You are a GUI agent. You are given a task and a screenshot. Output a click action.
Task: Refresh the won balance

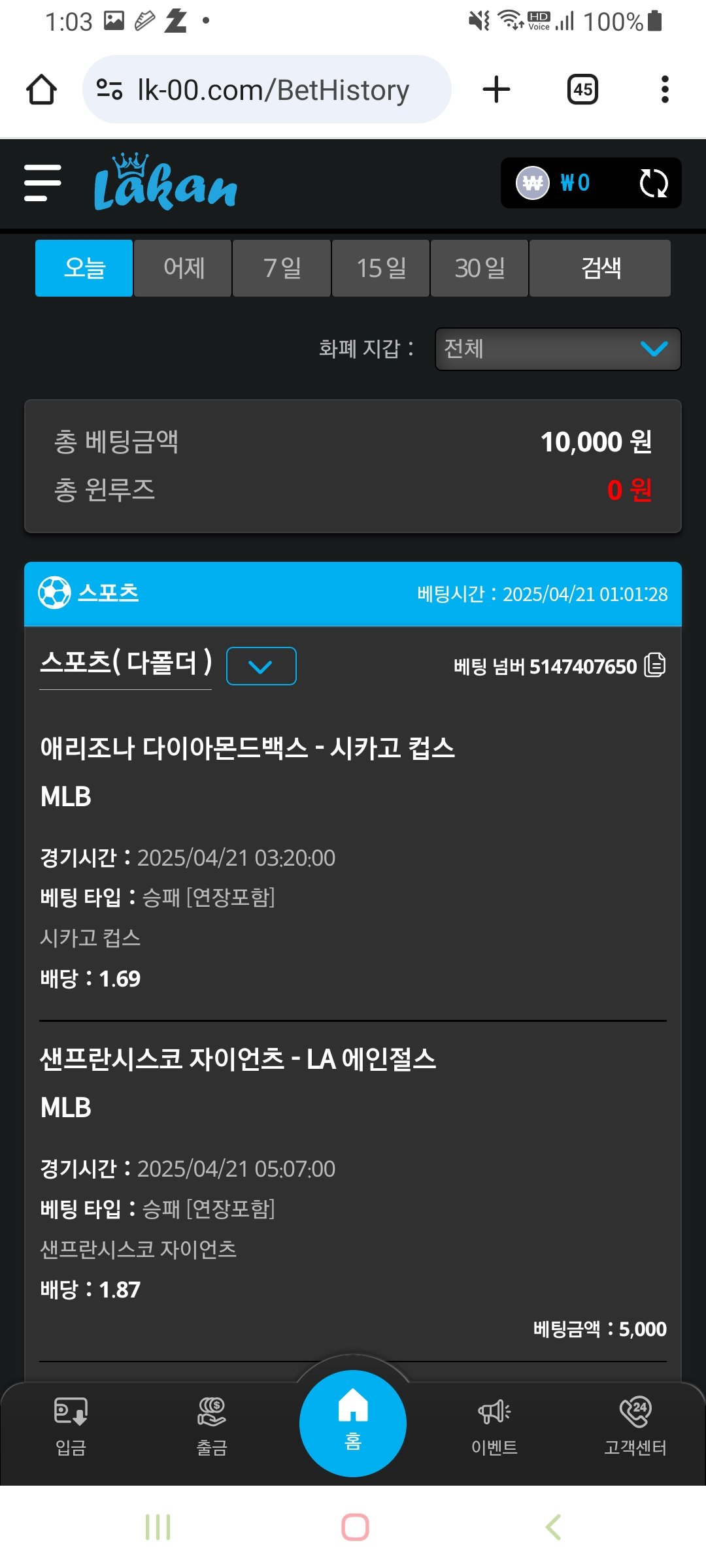653,183
